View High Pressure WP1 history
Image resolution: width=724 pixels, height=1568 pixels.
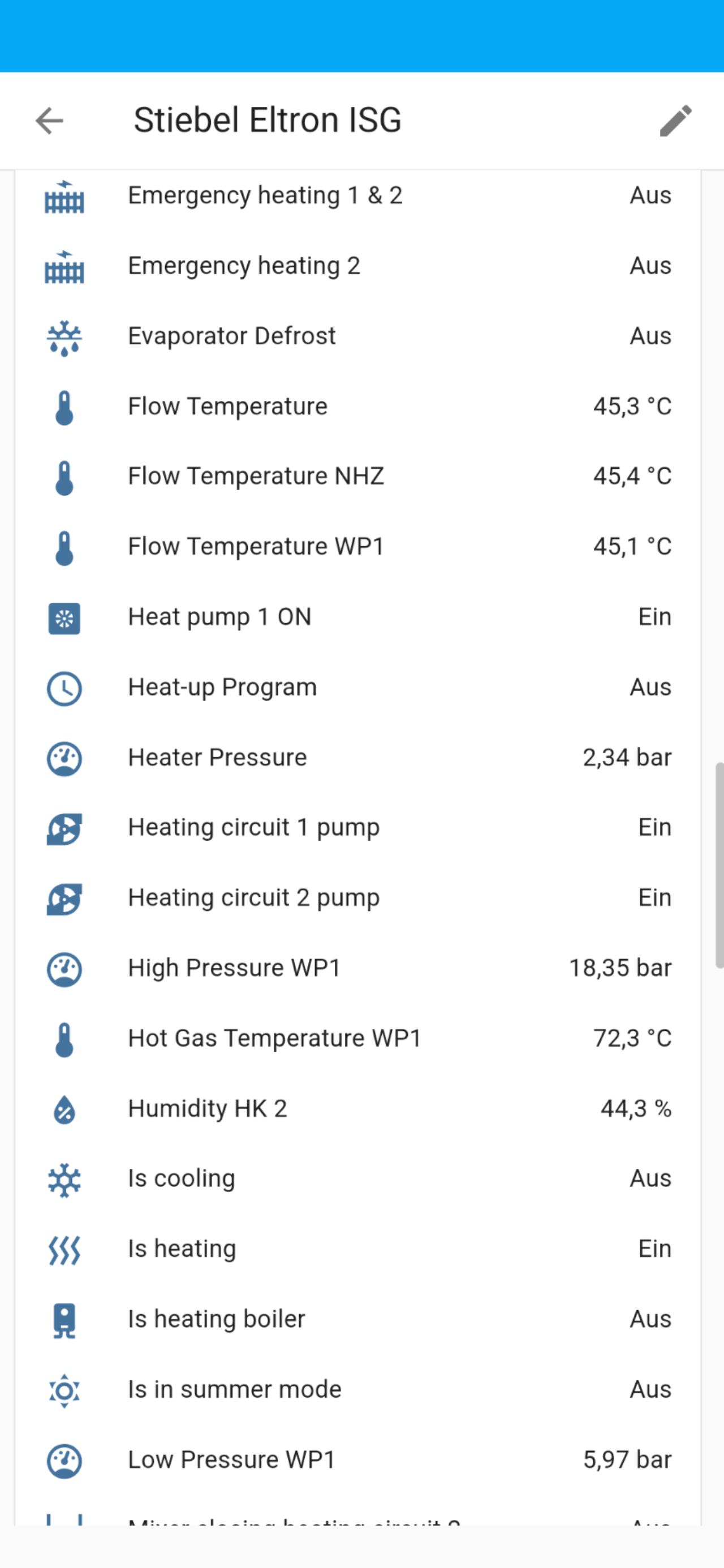(358, 968)
